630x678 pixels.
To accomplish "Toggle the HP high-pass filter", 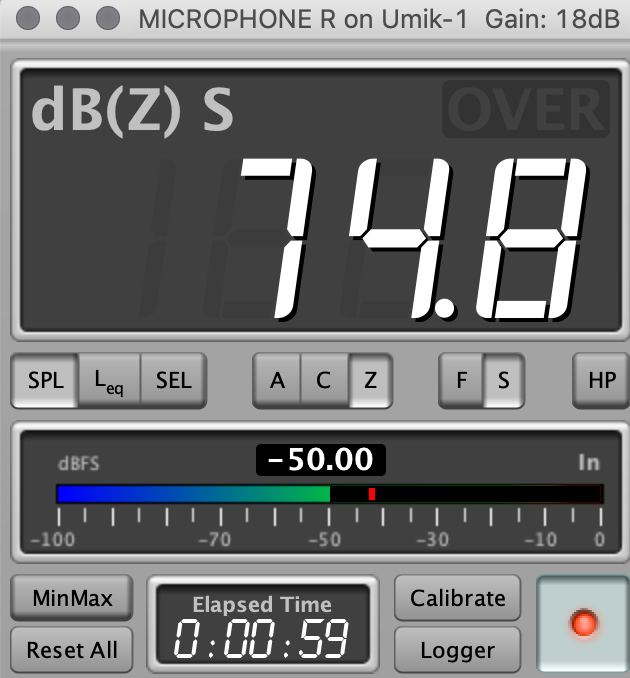I will (x=602, y=381).
